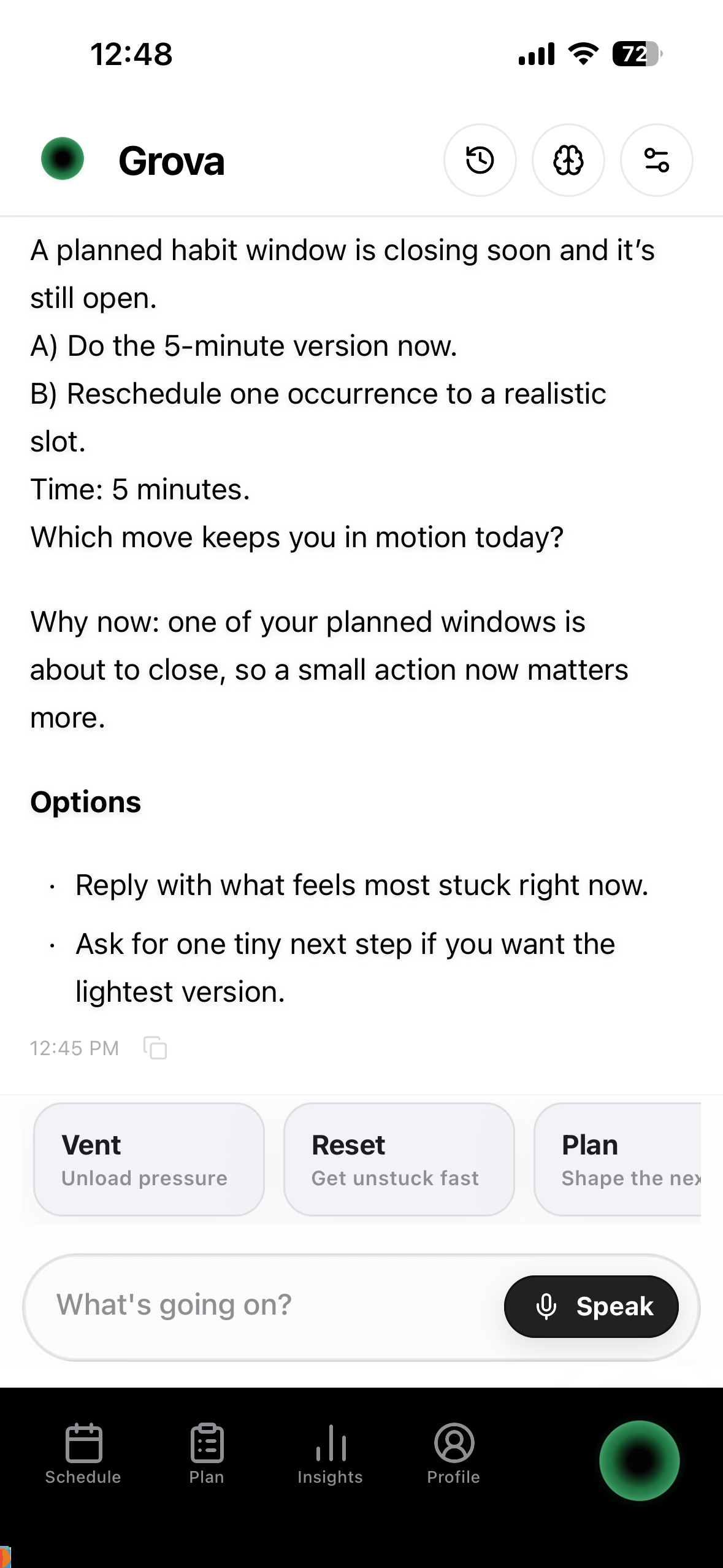Open the chat history icon
Screen dimensions: 723x1568
[480, 160]
